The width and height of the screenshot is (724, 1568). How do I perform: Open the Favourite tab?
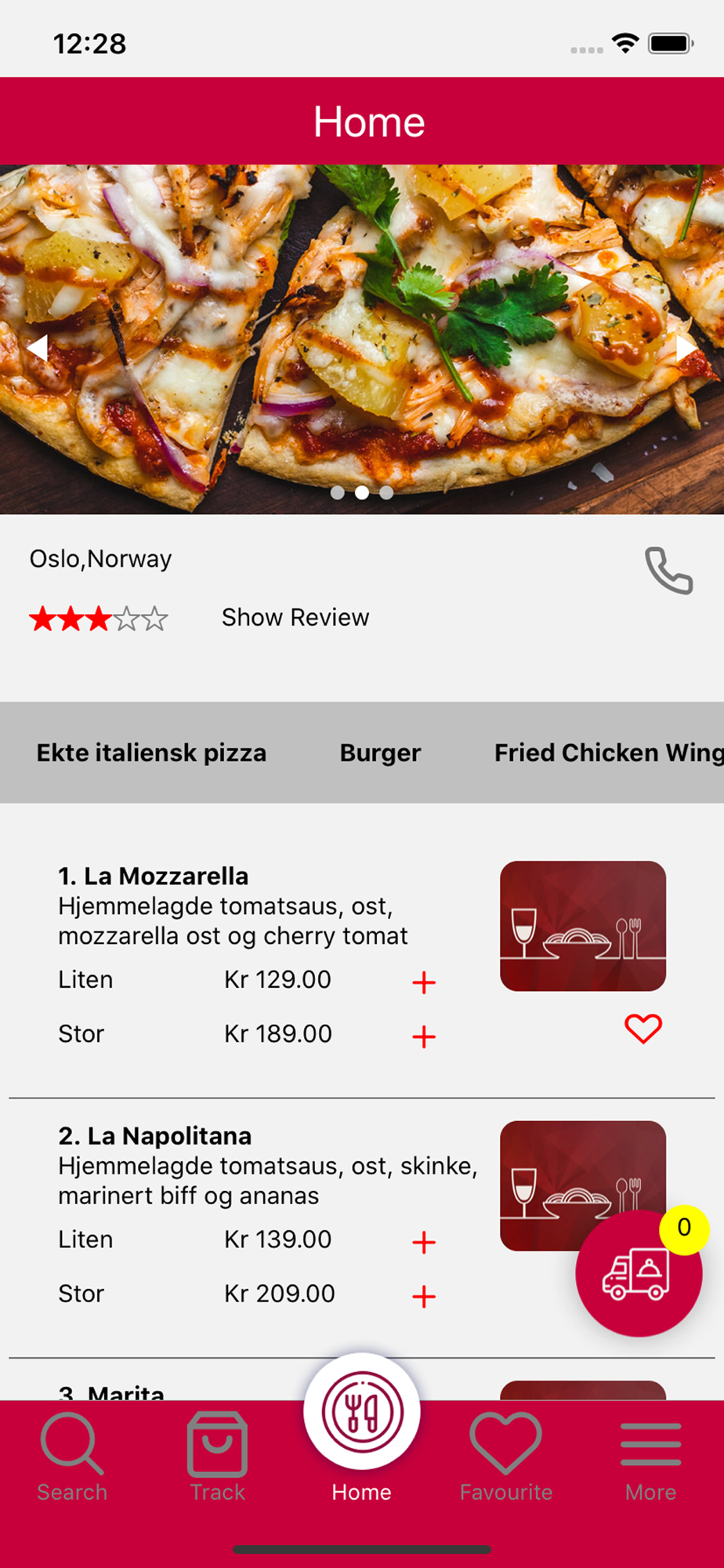point(506,1457)
